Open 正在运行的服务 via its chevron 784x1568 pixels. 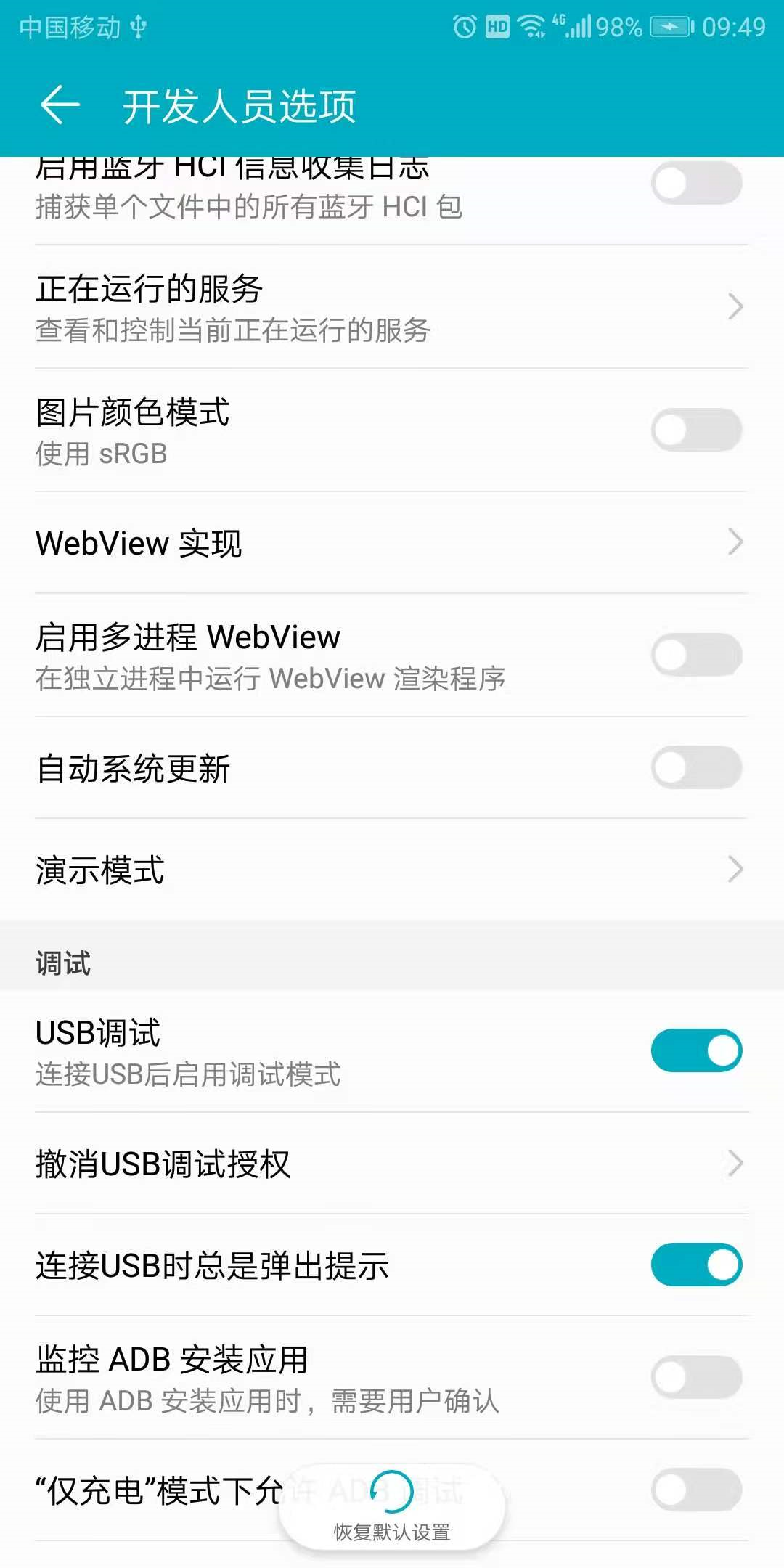(x=735, y=306)
